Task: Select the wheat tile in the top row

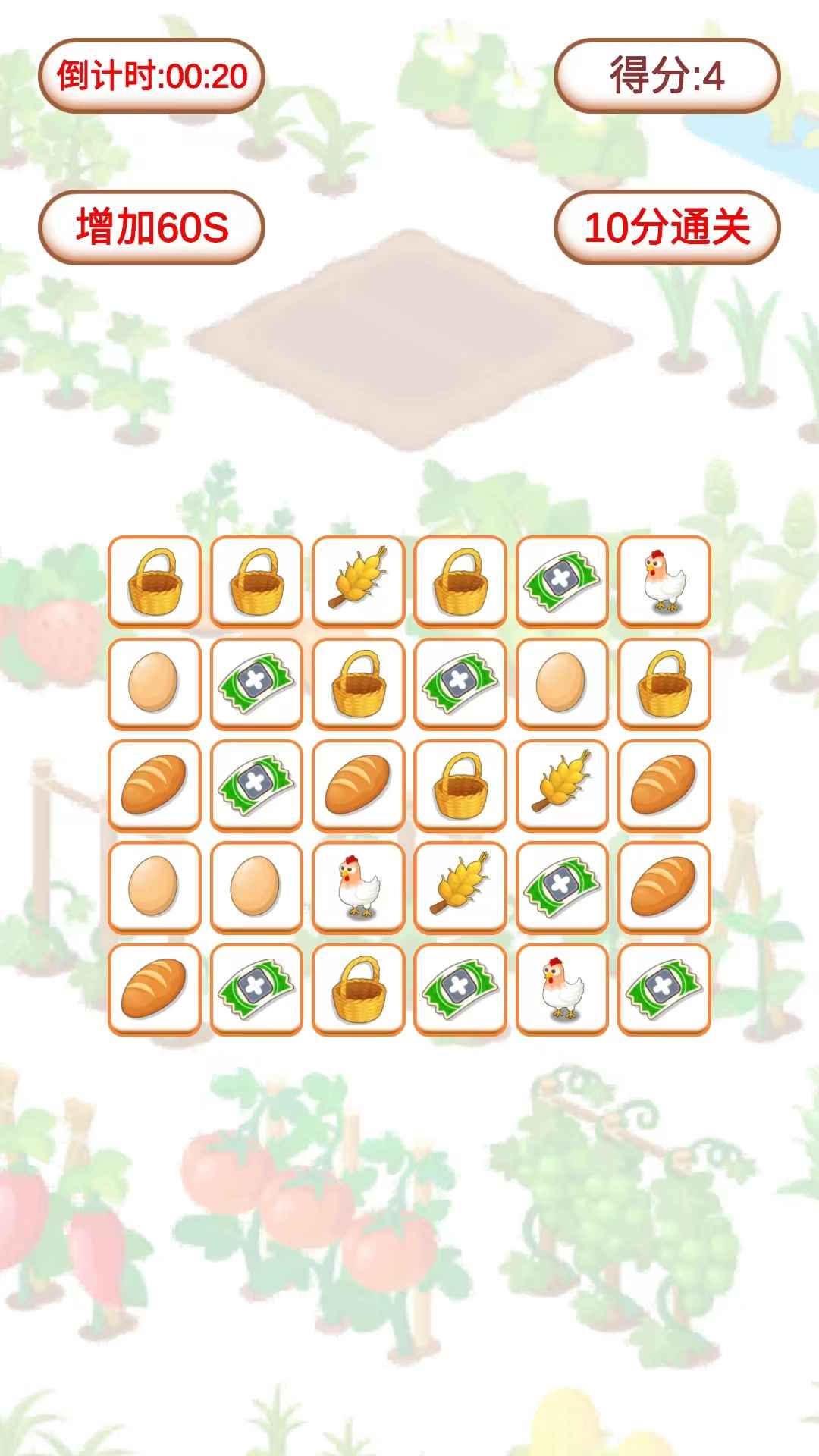Action: click(x=358, y=582)
